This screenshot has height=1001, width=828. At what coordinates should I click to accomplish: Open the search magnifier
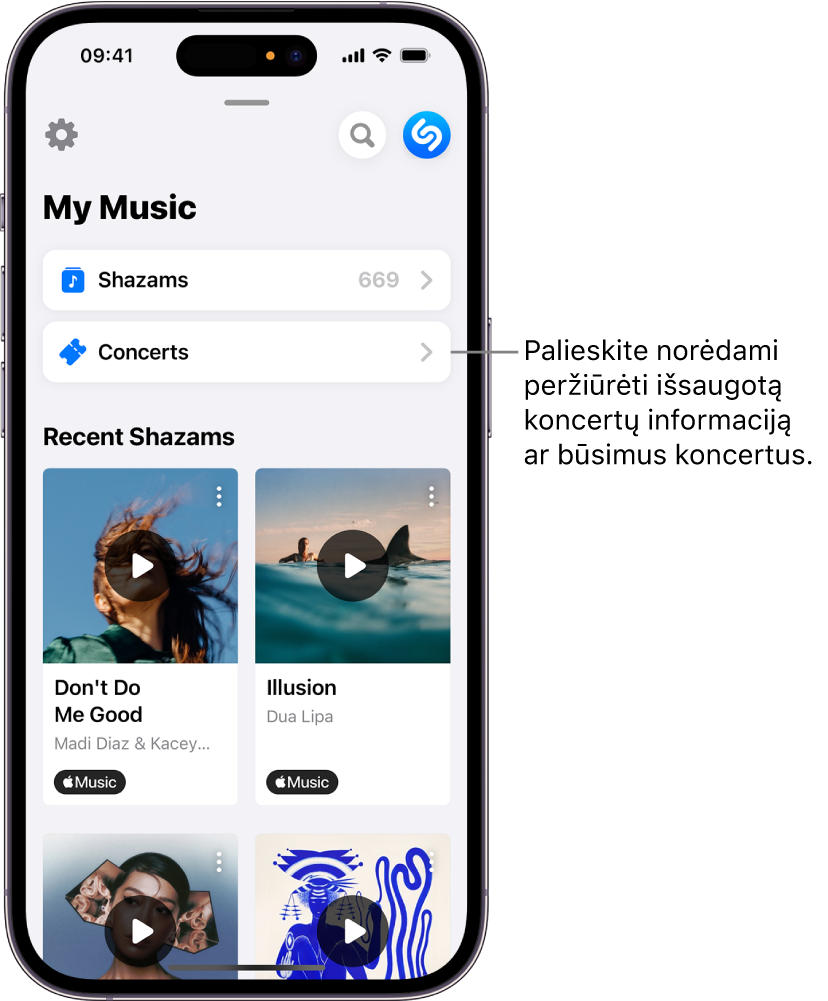(363, 135)
